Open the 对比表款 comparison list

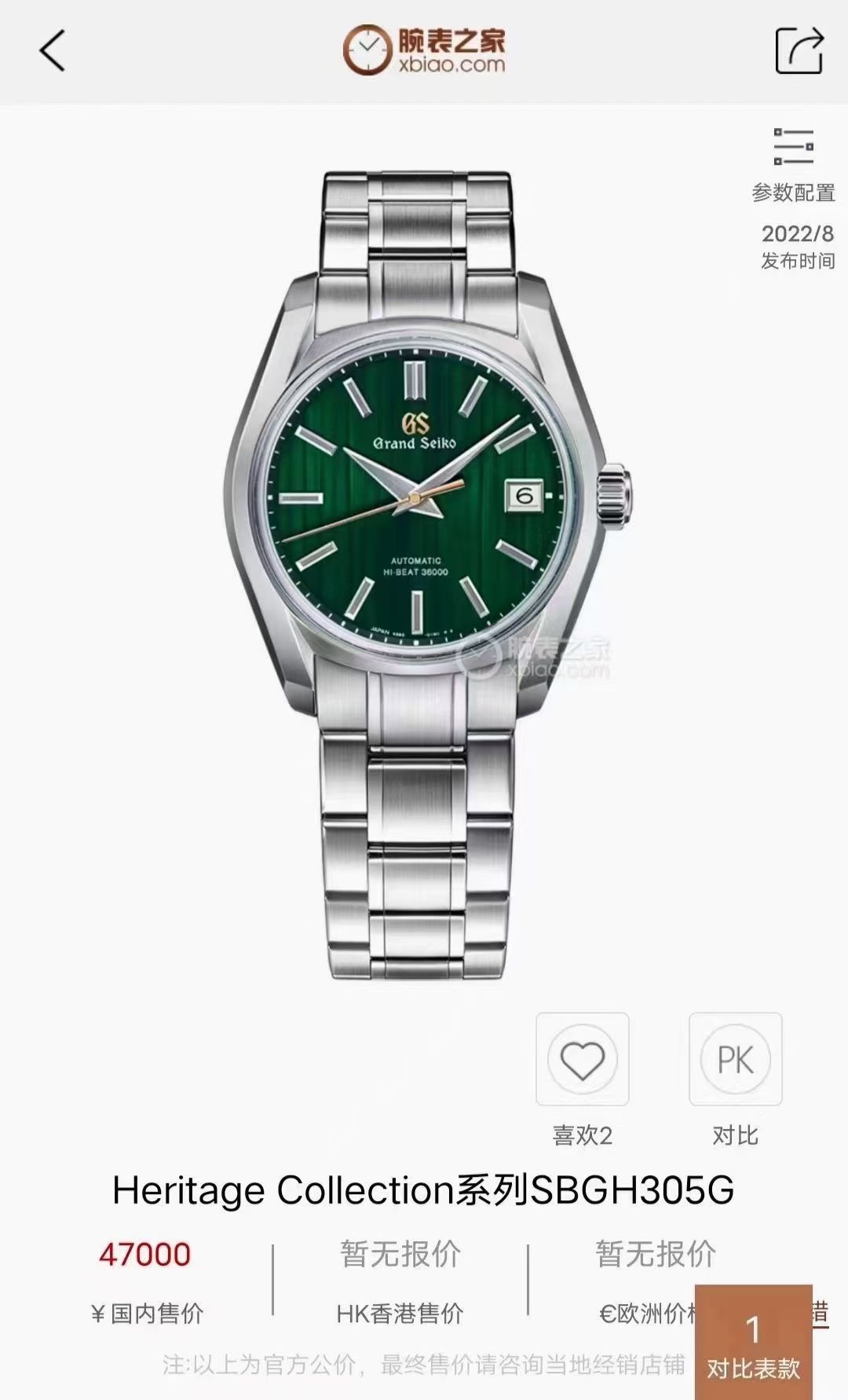tap(753, 1345)
